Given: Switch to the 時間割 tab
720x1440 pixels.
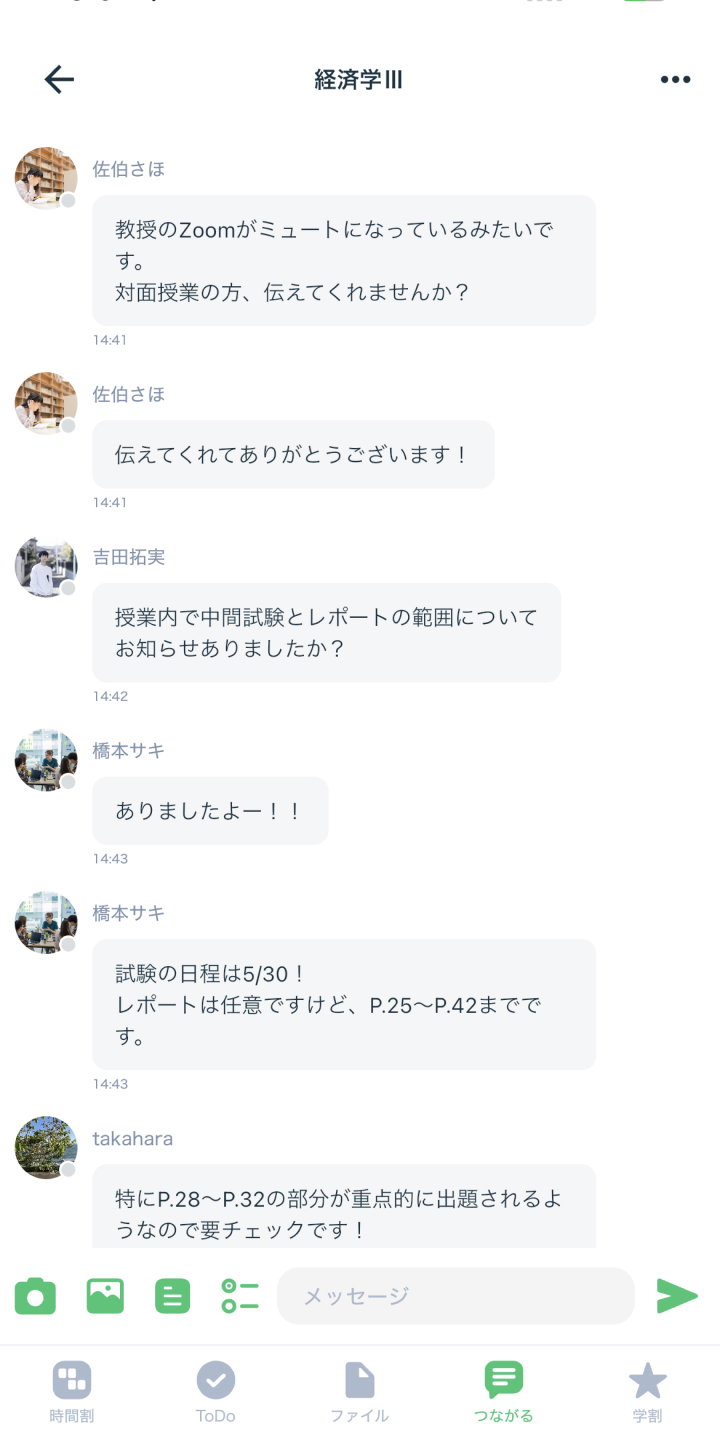Looking at the screenshot, I should tap(72, 1392).
